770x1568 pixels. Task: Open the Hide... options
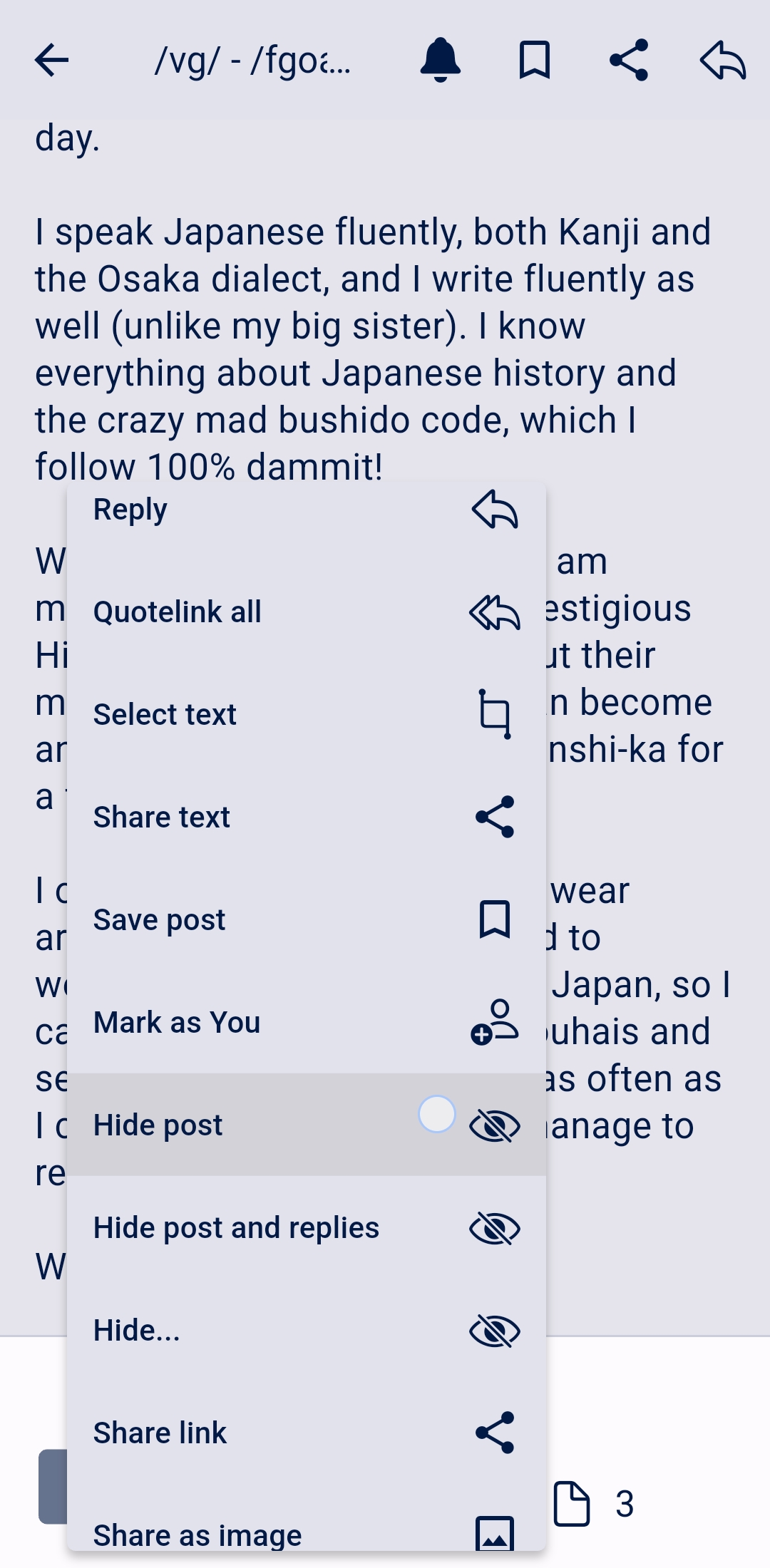[x=307, y=1331]
